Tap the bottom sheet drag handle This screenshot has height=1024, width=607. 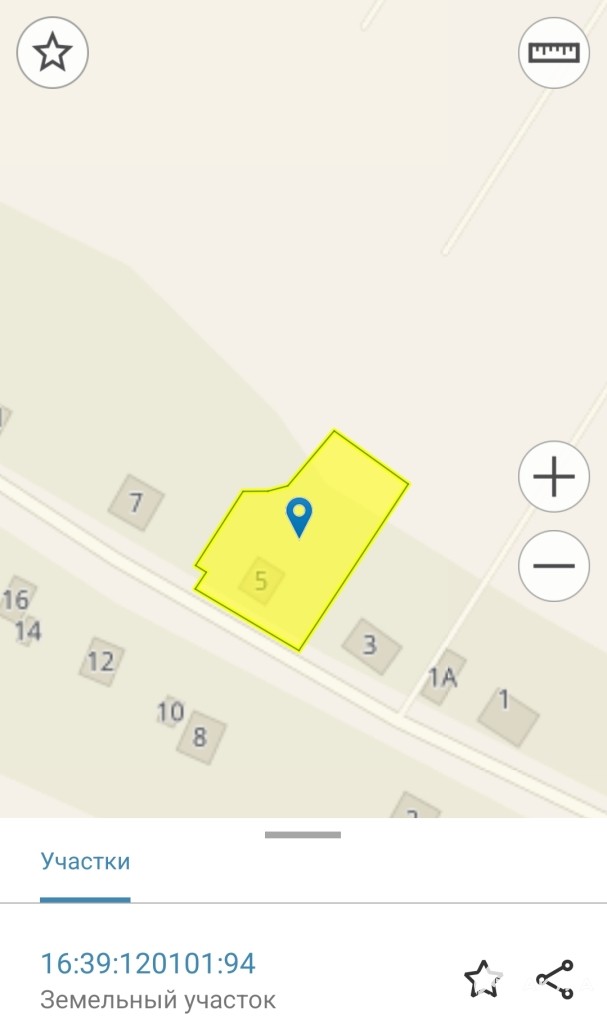pyautogui.click(x=303, y=834)
